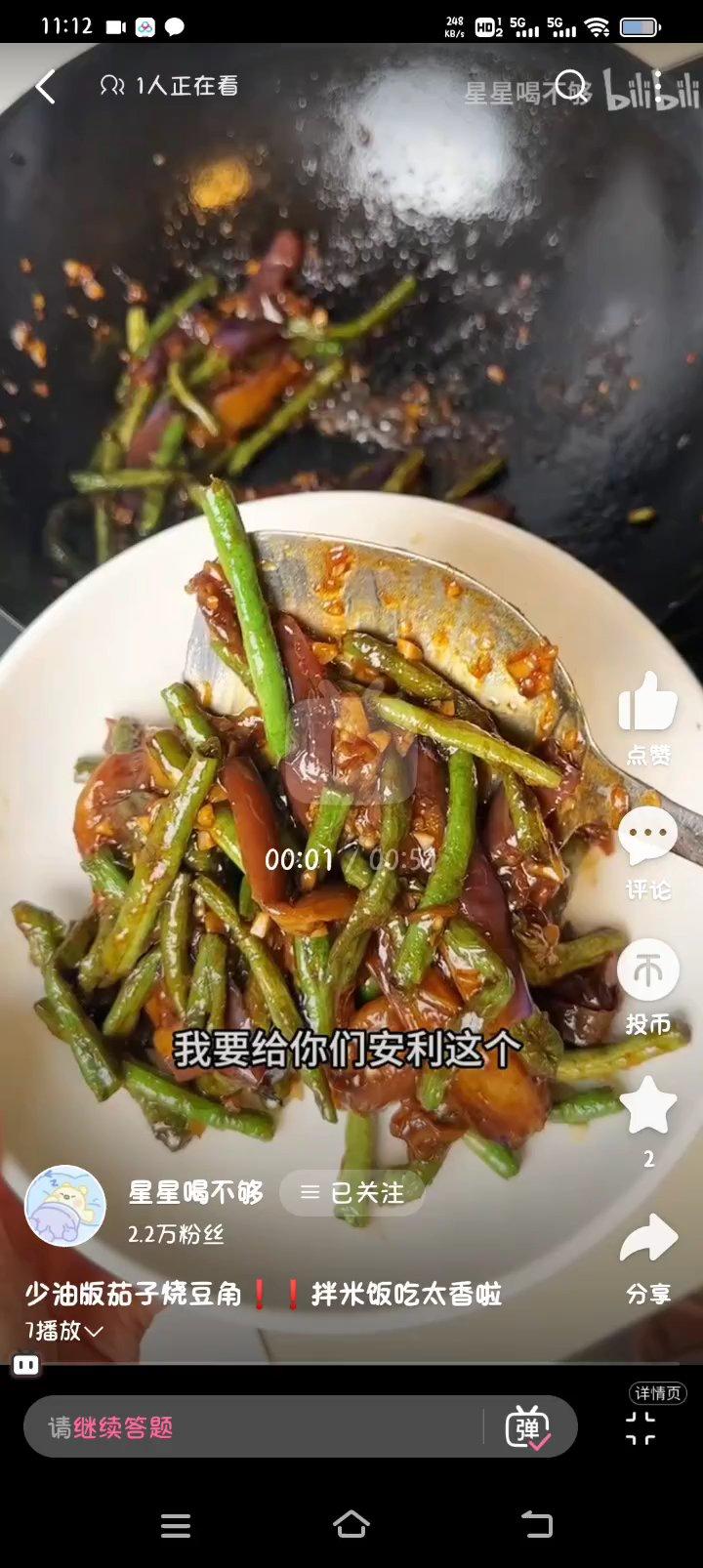Give a coin (投币)
The image size is (703, 1568).
click(647, 970)
